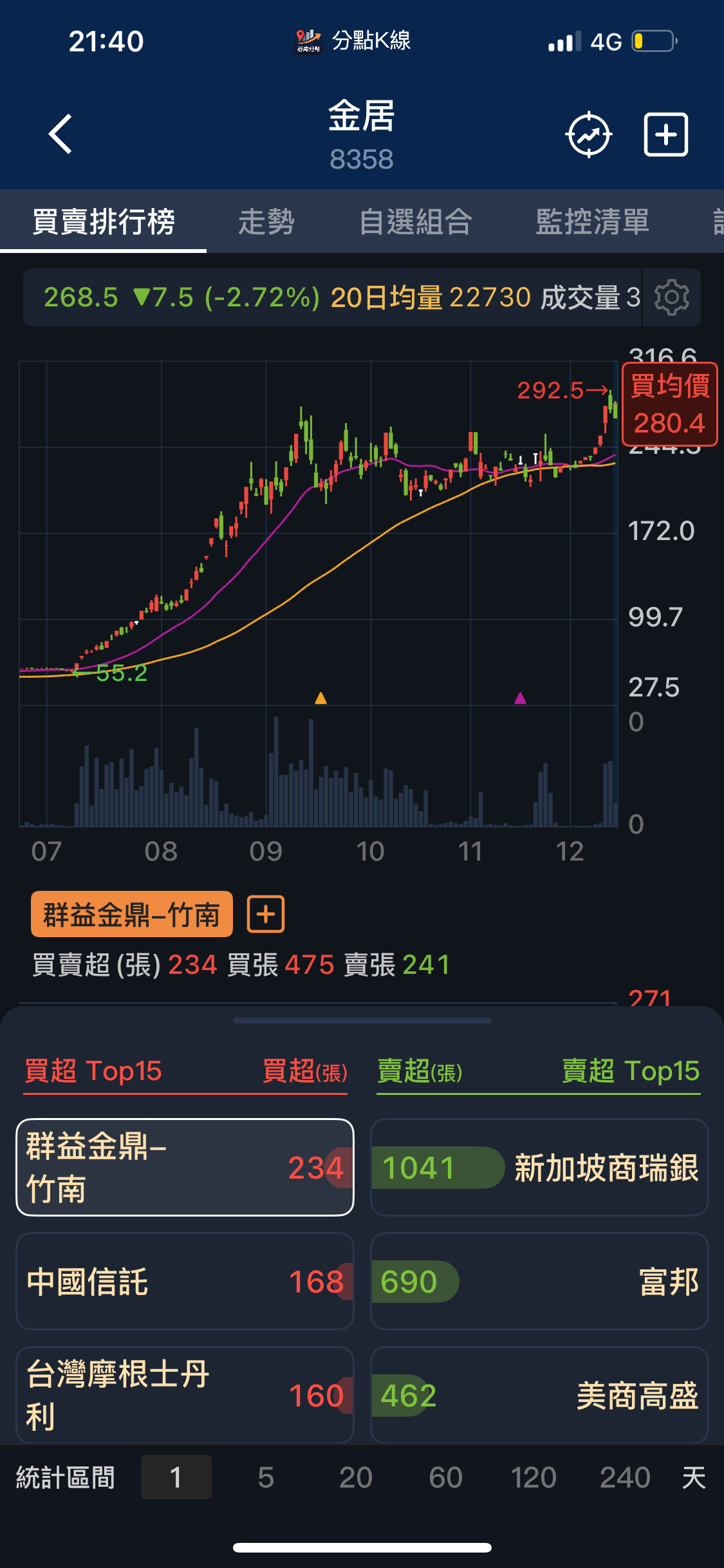Tap the 群益金鼎-竹南 orange broker chip

click(x=131, y=914)
